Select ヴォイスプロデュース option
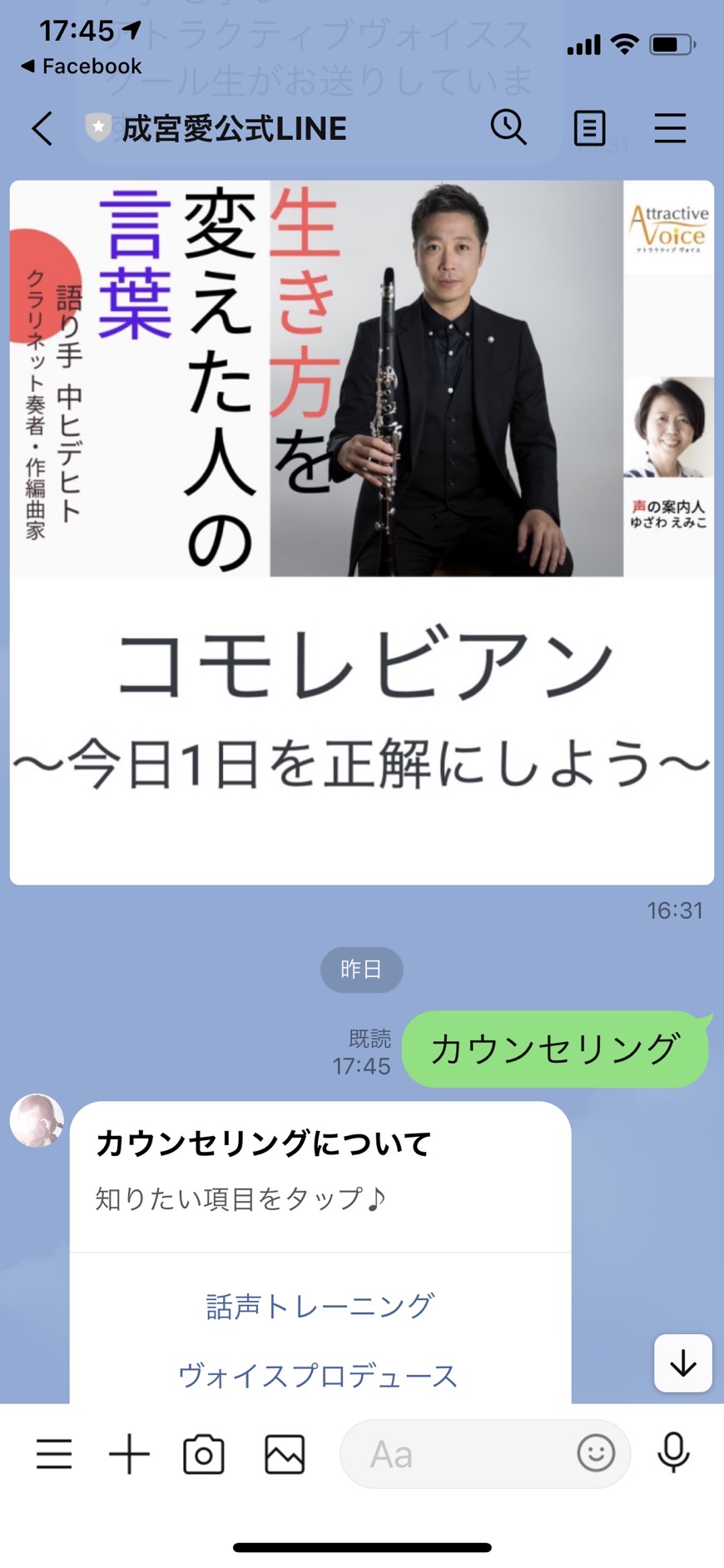The image size is (724, 1568). pos(319,1376)
